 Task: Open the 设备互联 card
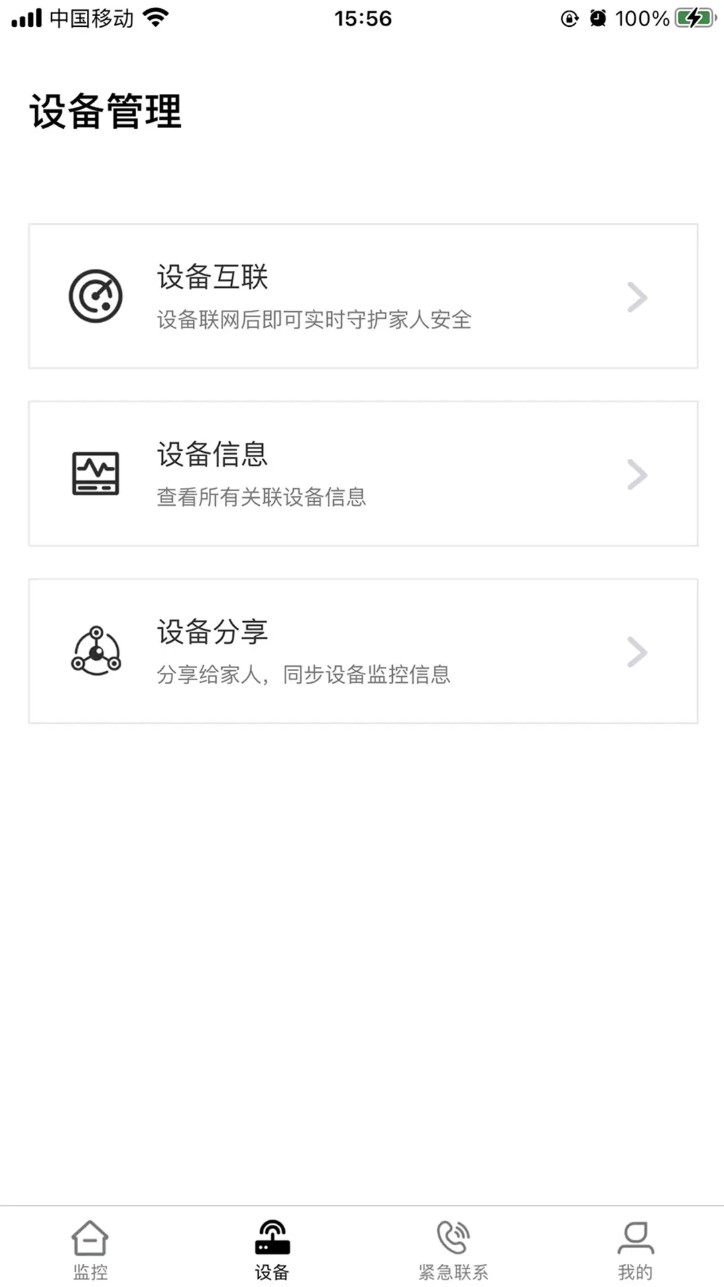coord(362,296)
